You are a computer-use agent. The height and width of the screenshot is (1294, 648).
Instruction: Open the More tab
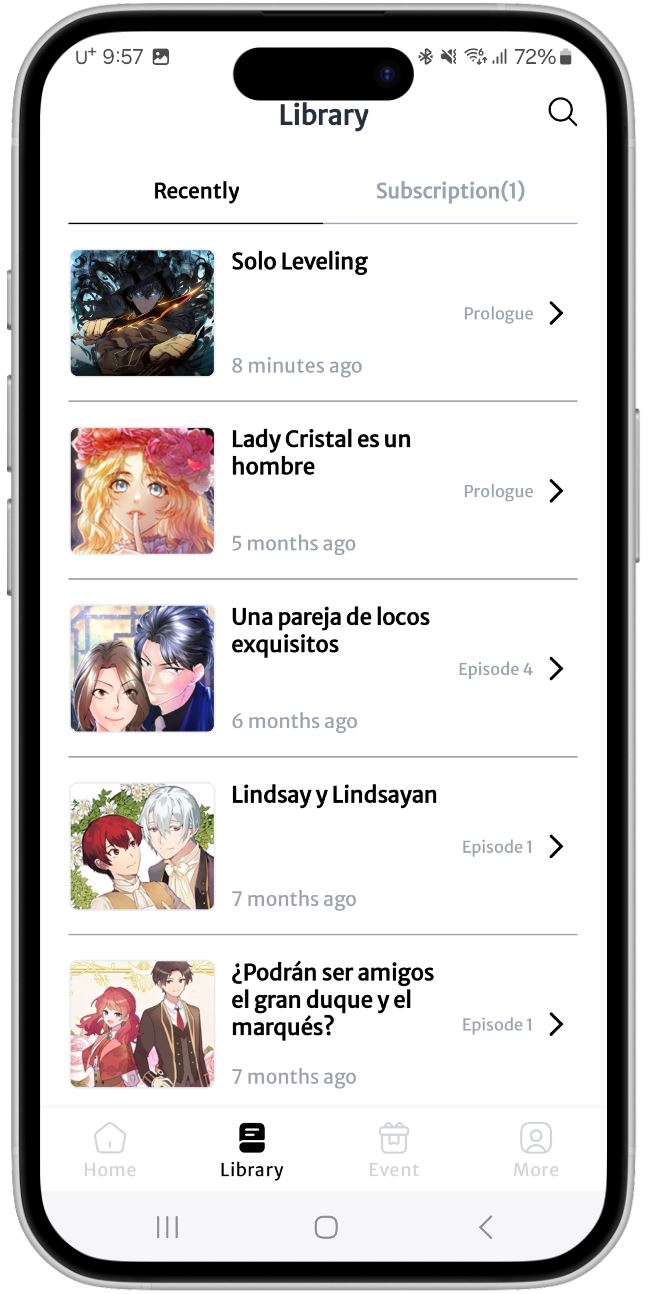coord(536,1150)
